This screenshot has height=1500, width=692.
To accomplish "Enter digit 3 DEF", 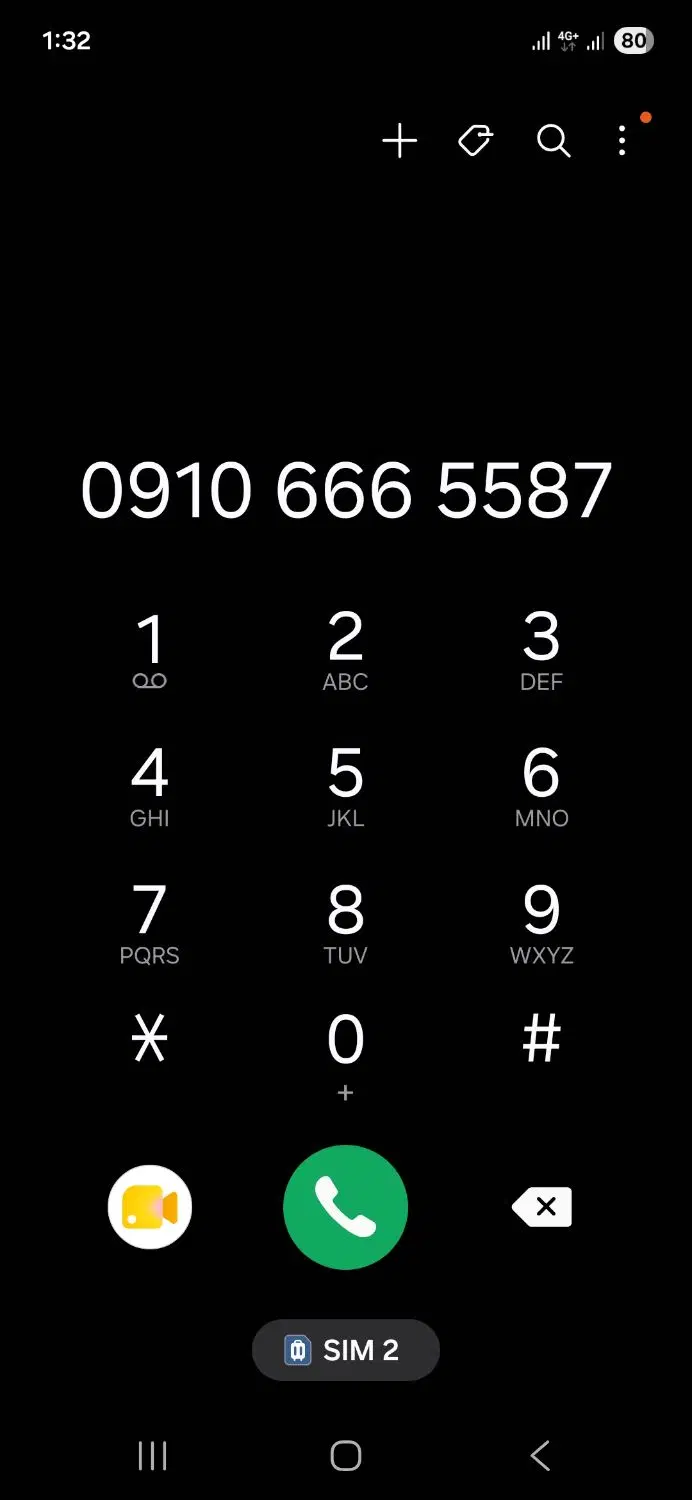I will coord(542,651).
